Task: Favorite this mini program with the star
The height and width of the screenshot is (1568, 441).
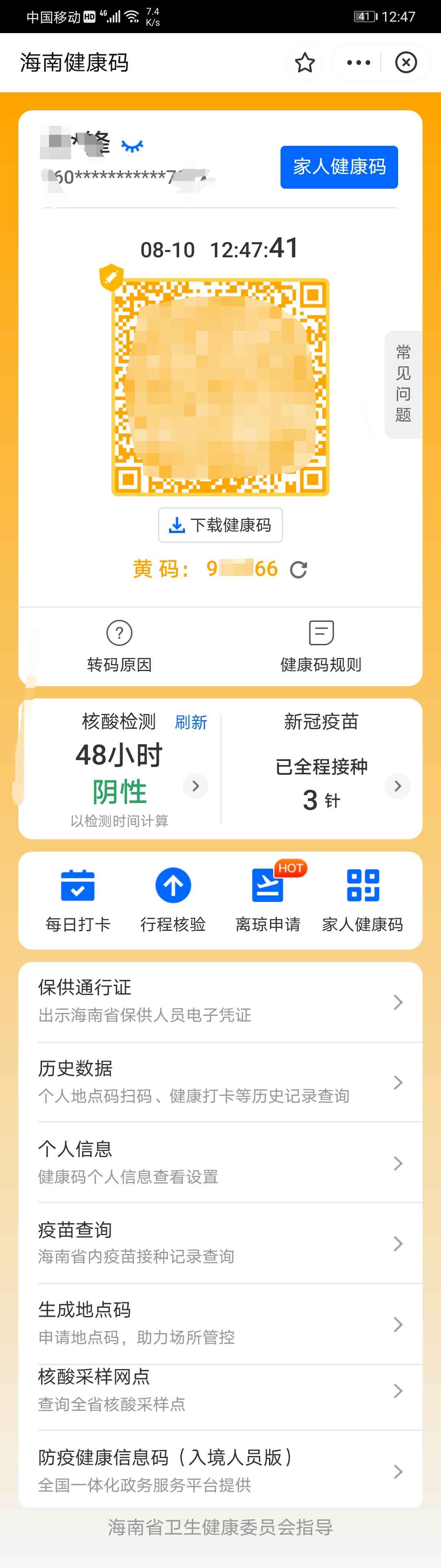Action: (305, 63)
